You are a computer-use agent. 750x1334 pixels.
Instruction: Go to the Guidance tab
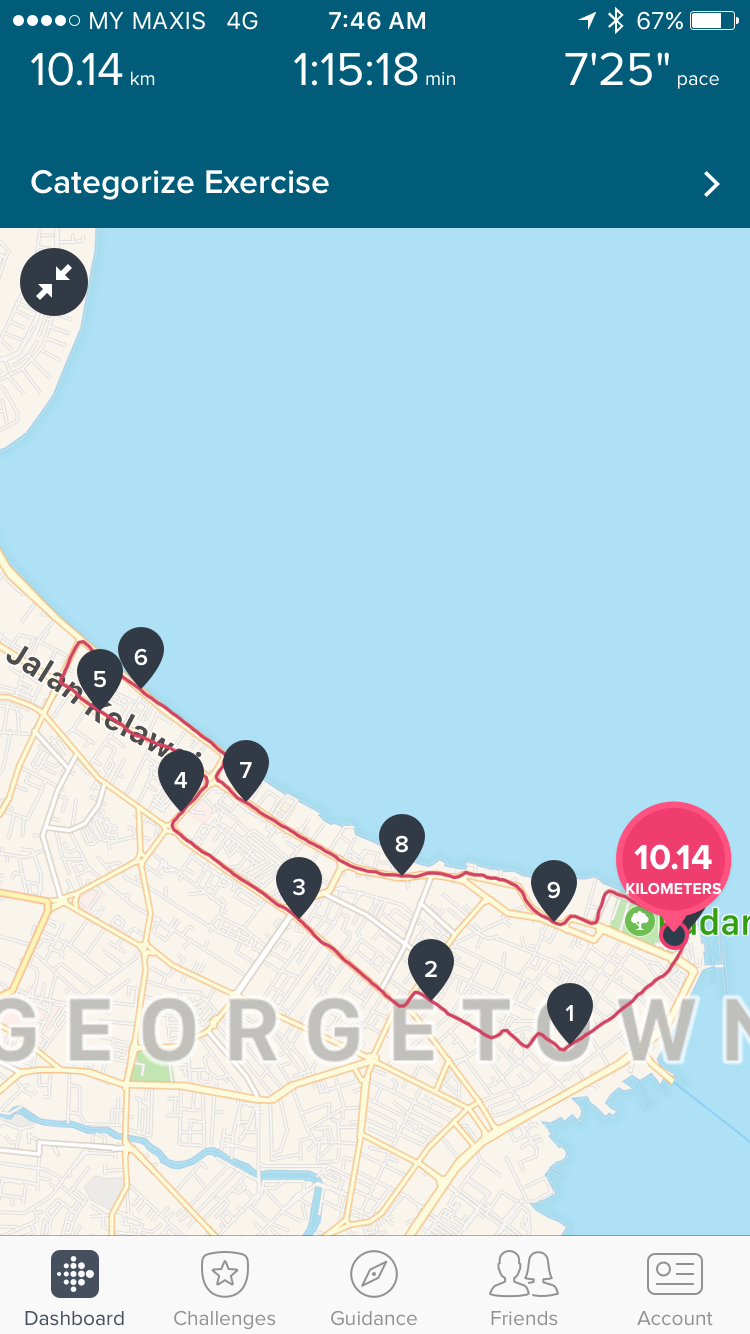pyautogui.click(x=374, y=1288)
